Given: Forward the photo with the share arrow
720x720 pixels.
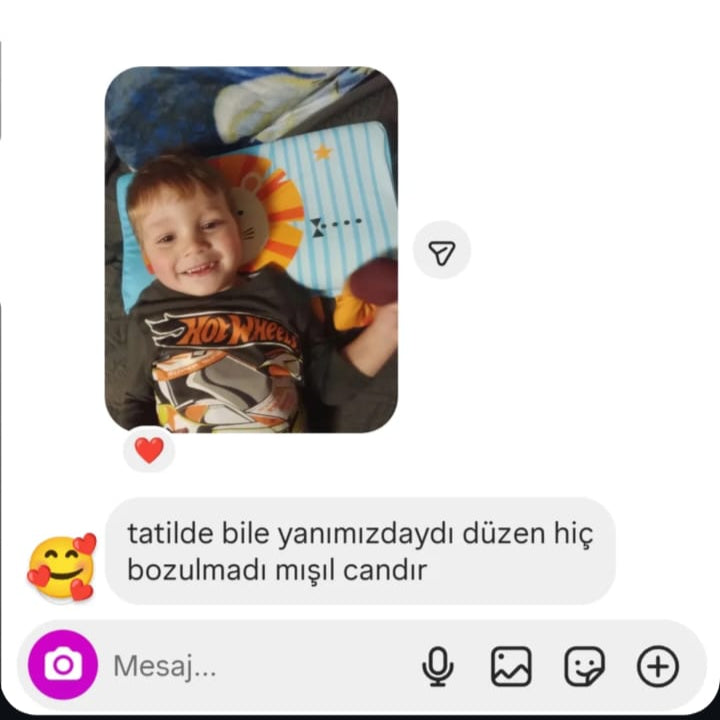Looking at the screenshot, I should tap(441, 250).
